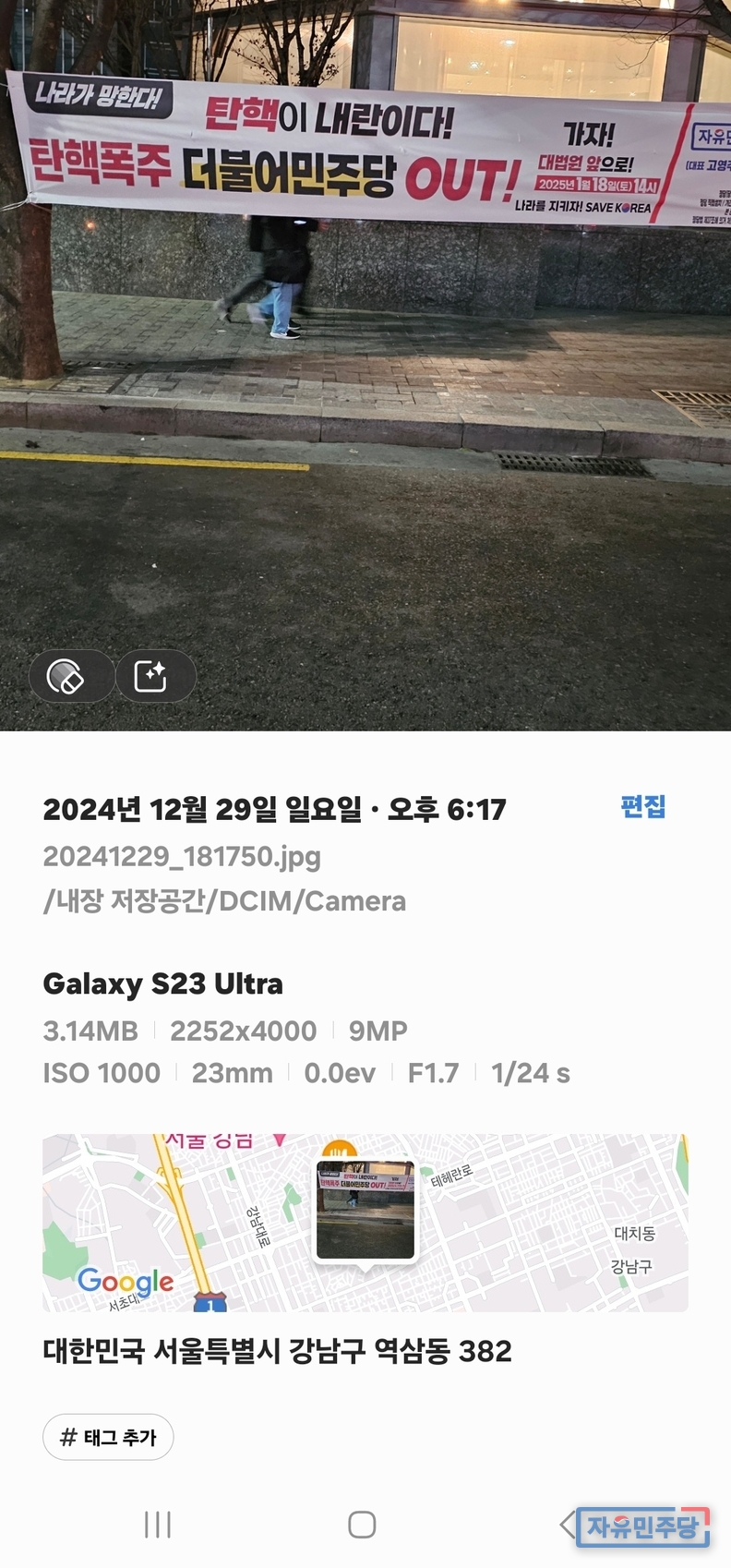Tap 편집 to edit photo details
Image resolution: width=731 pixels, height=1568 pixels.
point(642,806)
